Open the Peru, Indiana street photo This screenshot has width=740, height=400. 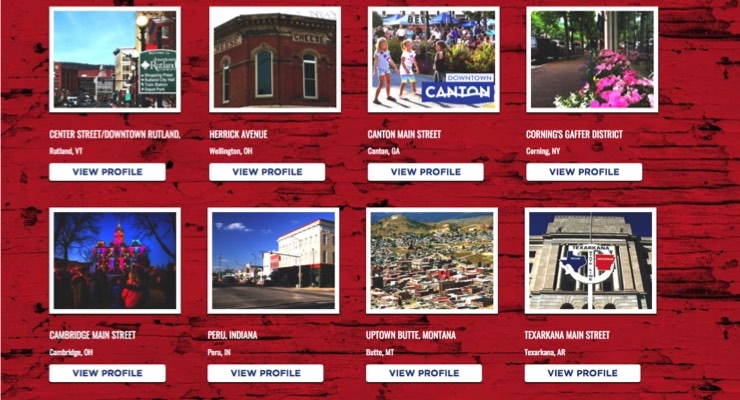[273, 260]
